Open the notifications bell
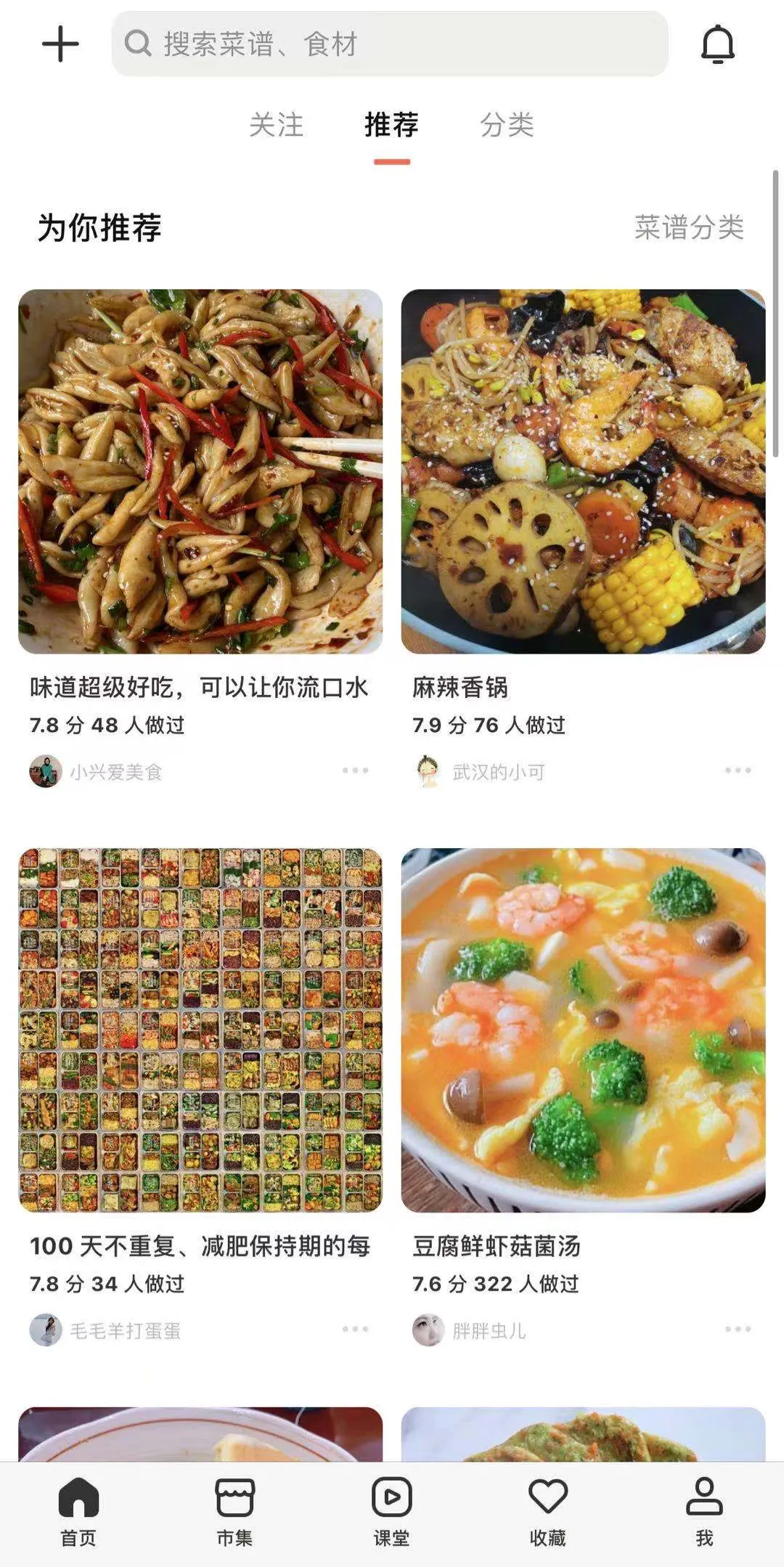The image size is (784, 1567). 717,44
